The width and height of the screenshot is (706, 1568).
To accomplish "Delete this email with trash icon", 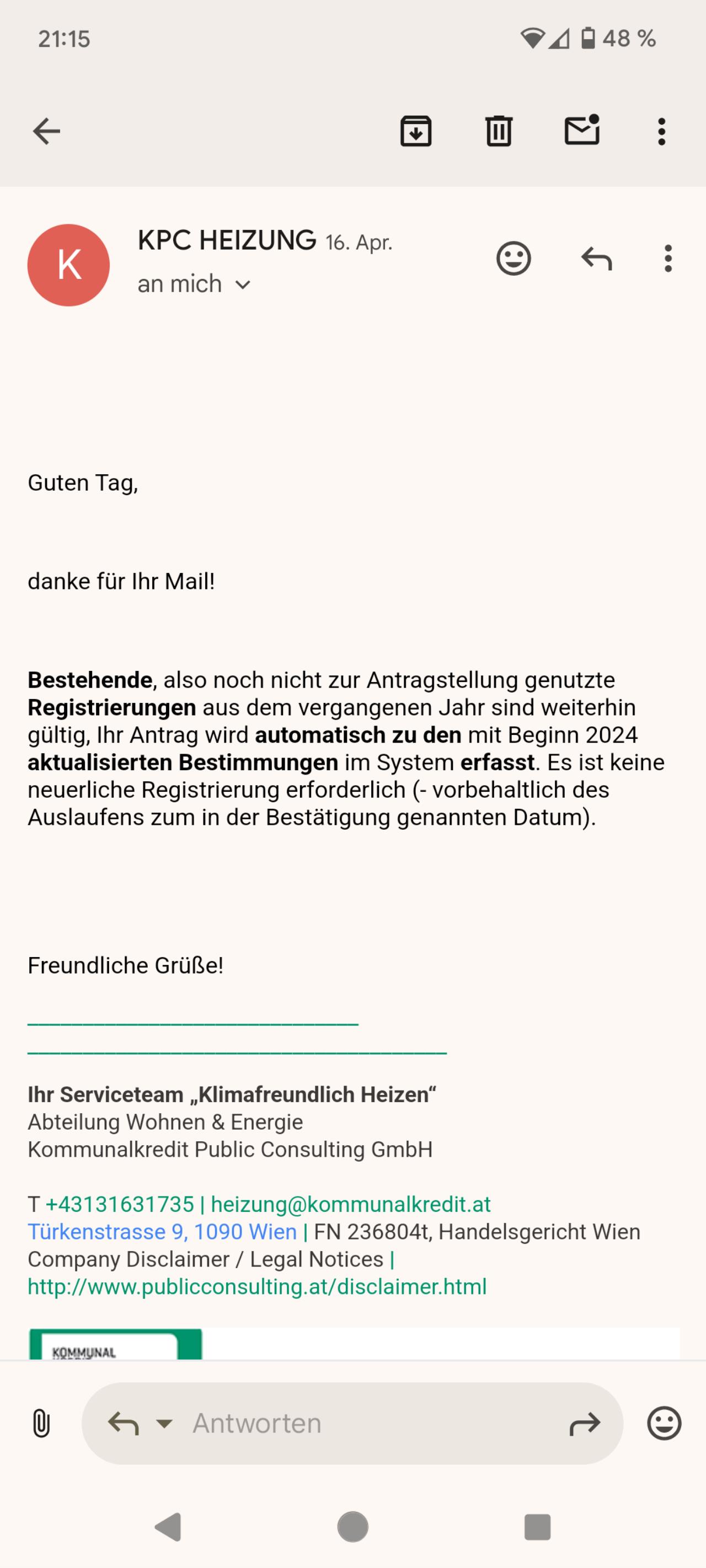I will pyautogui.click(x=499, y=131).
